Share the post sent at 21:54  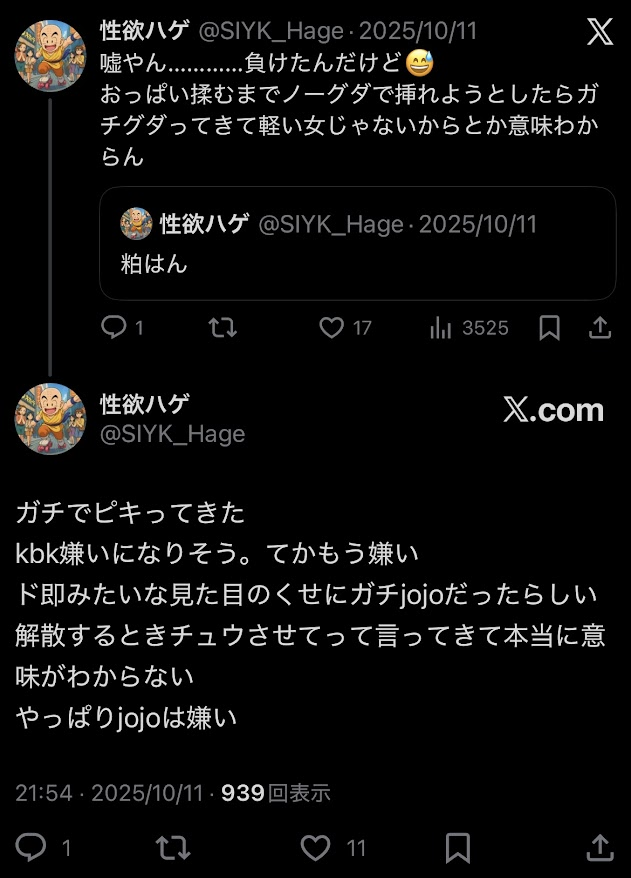[600, 848]
